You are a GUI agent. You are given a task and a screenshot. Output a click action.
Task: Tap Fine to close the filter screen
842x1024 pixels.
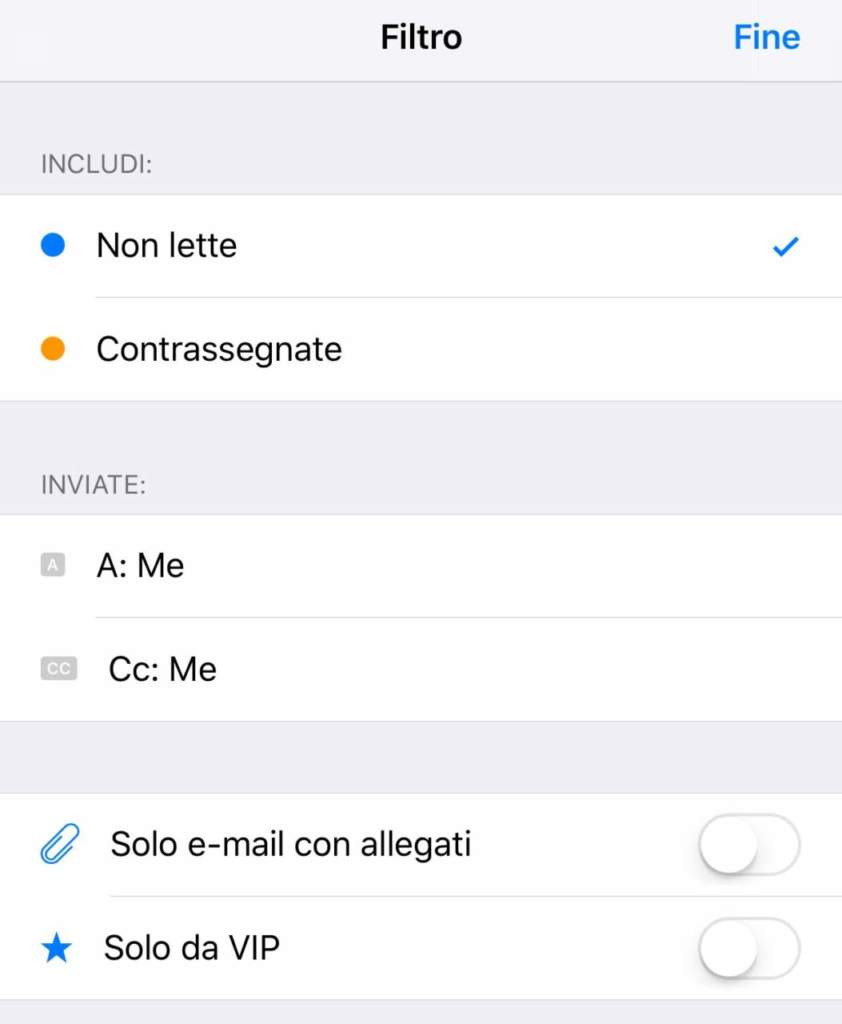tap(767, 37)
